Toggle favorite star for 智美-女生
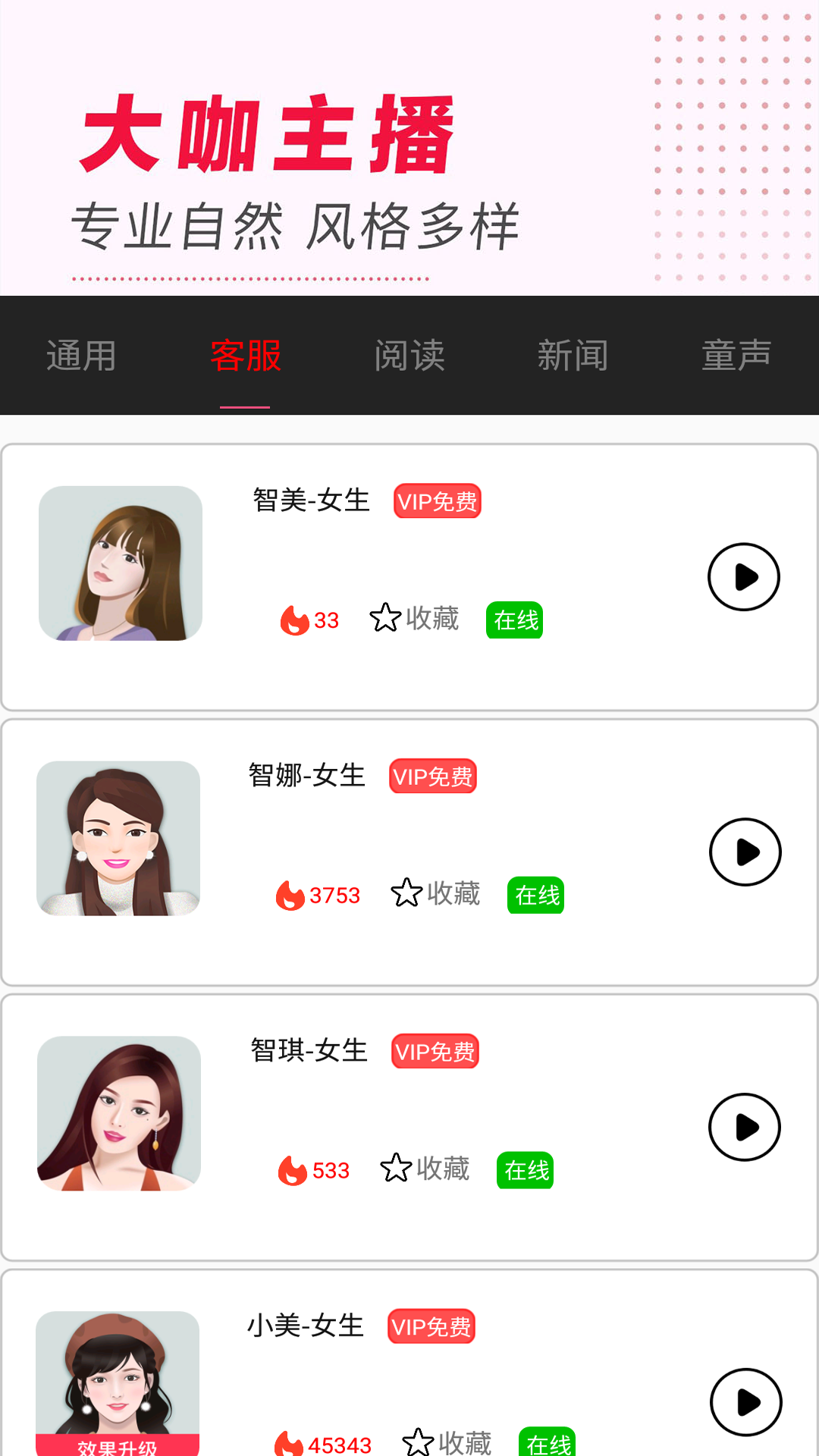Image resolution: width=819 pixels, height=1456 pixels. [x=387, y=619]
